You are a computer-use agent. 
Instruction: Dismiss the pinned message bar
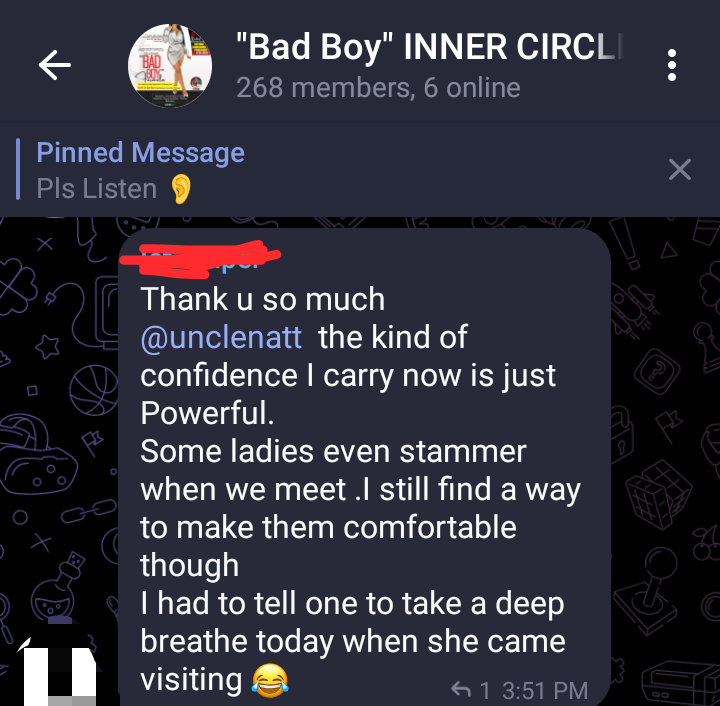tap(679, 170)
